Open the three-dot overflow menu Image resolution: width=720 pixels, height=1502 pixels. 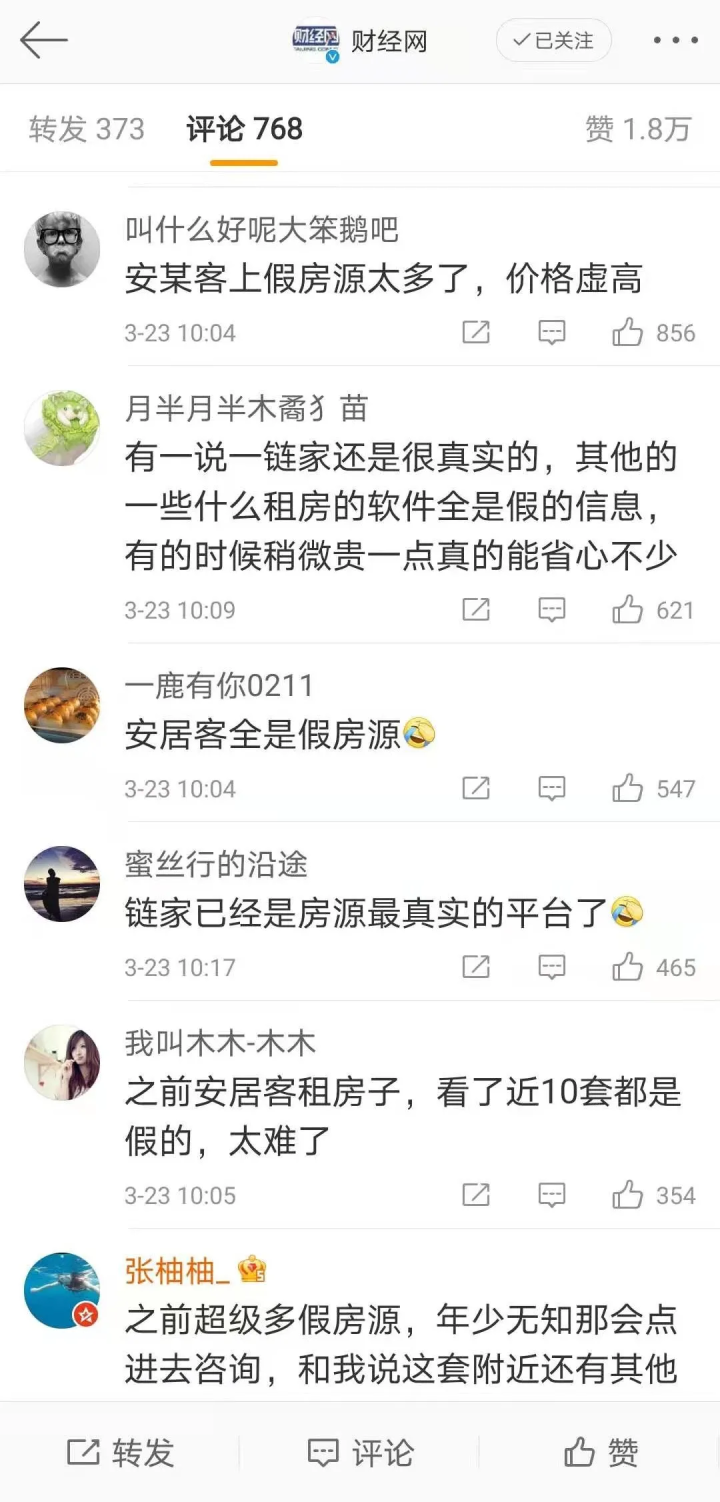pos(675,41)
